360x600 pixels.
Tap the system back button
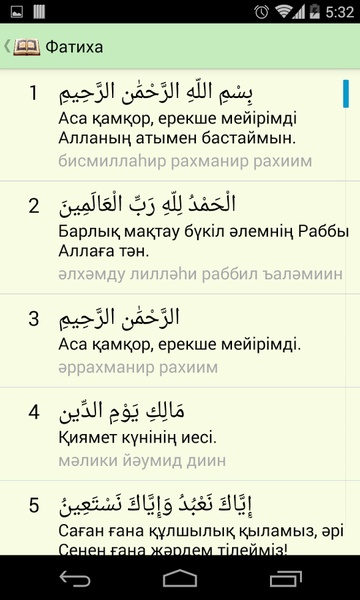75,578
